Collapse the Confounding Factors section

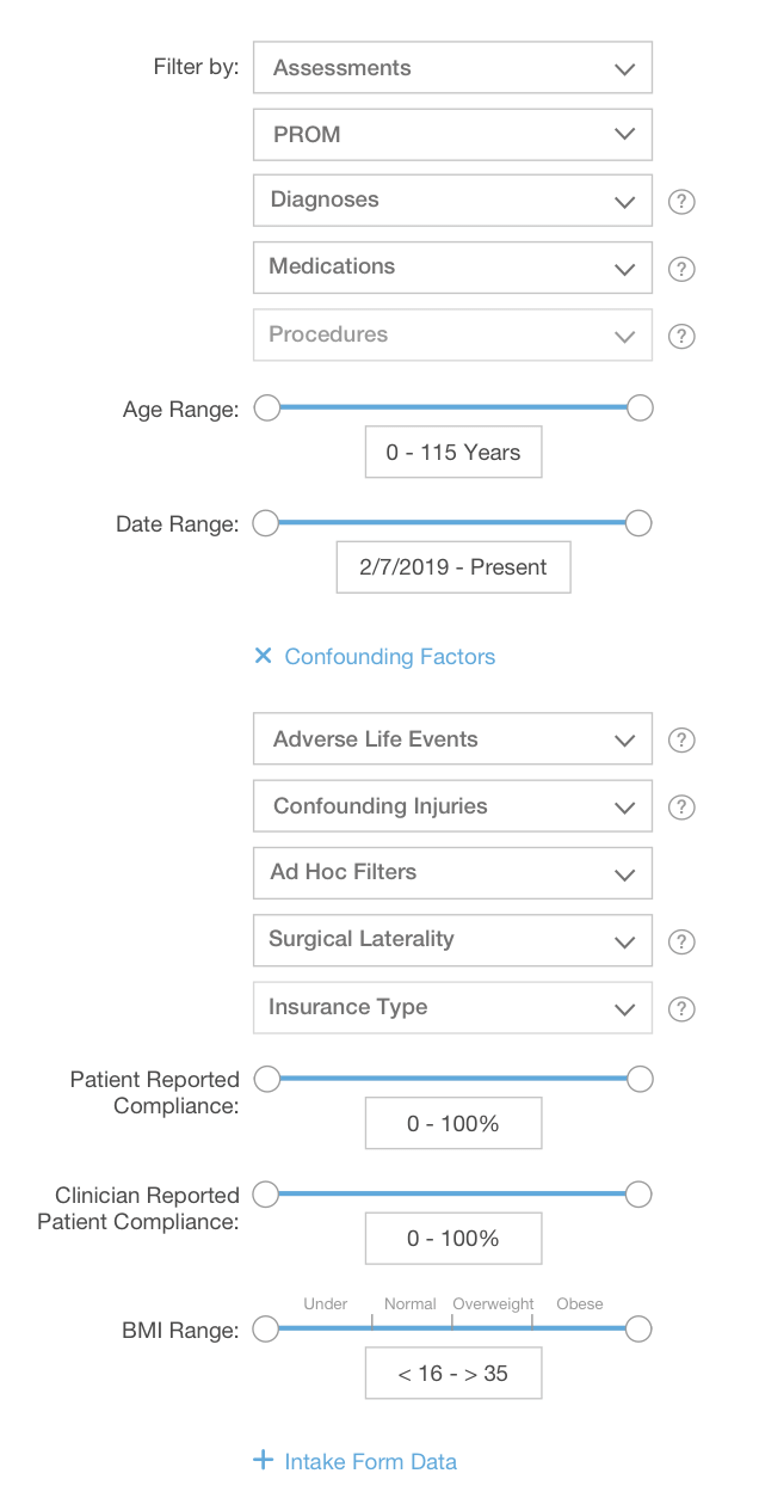pyautogui.click(x=375, y=657)
